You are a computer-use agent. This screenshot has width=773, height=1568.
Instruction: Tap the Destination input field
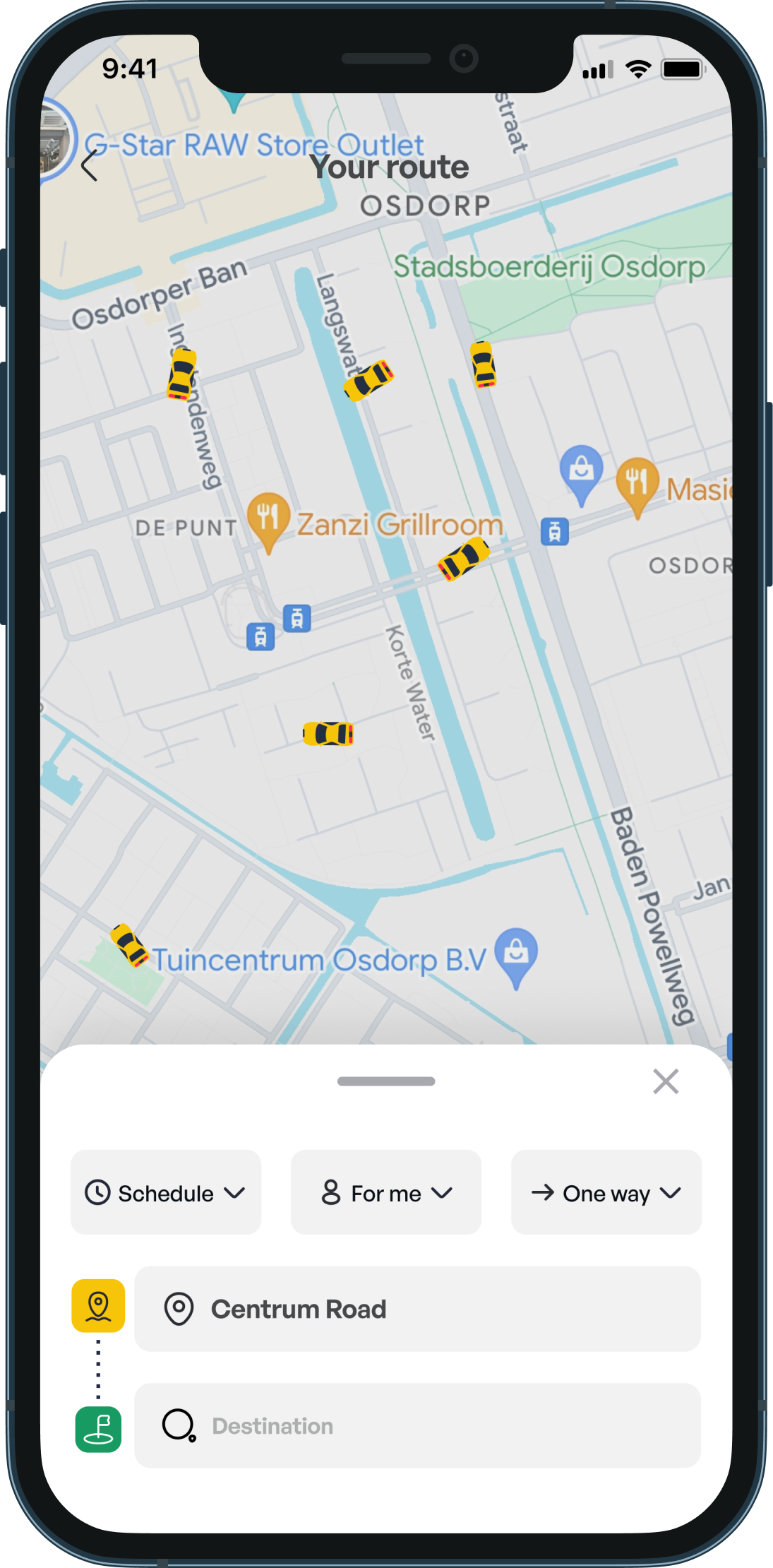417,1425
